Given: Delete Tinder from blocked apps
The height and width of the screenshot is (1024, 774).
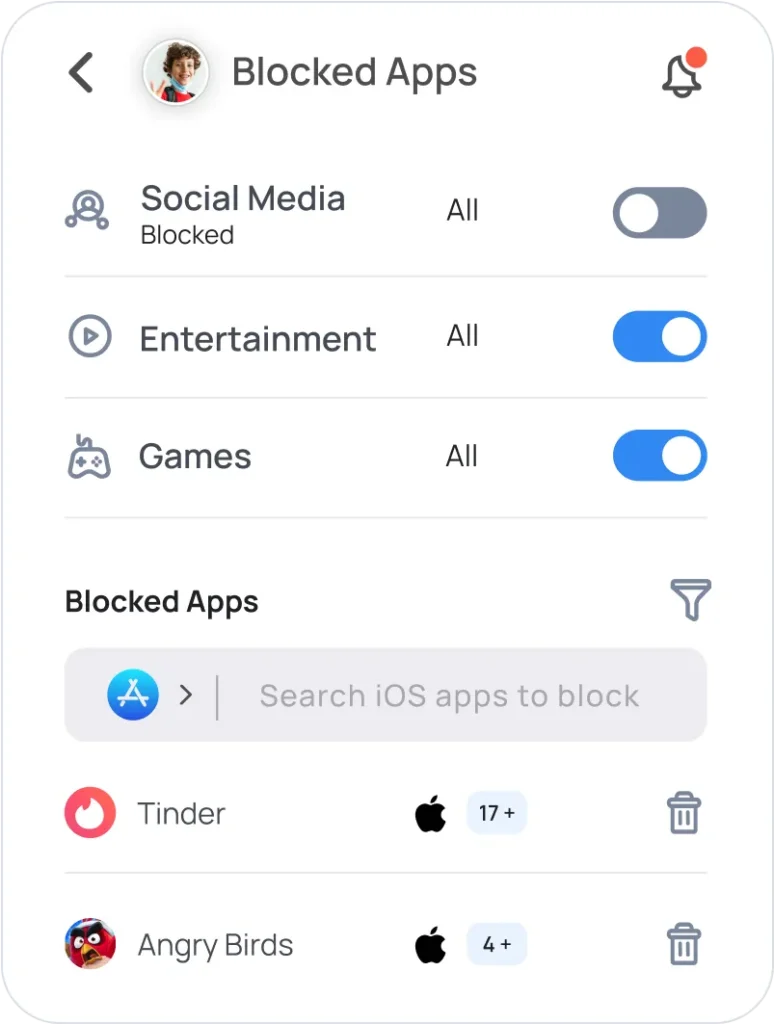Looking at the screenshot, I should 684,813.
